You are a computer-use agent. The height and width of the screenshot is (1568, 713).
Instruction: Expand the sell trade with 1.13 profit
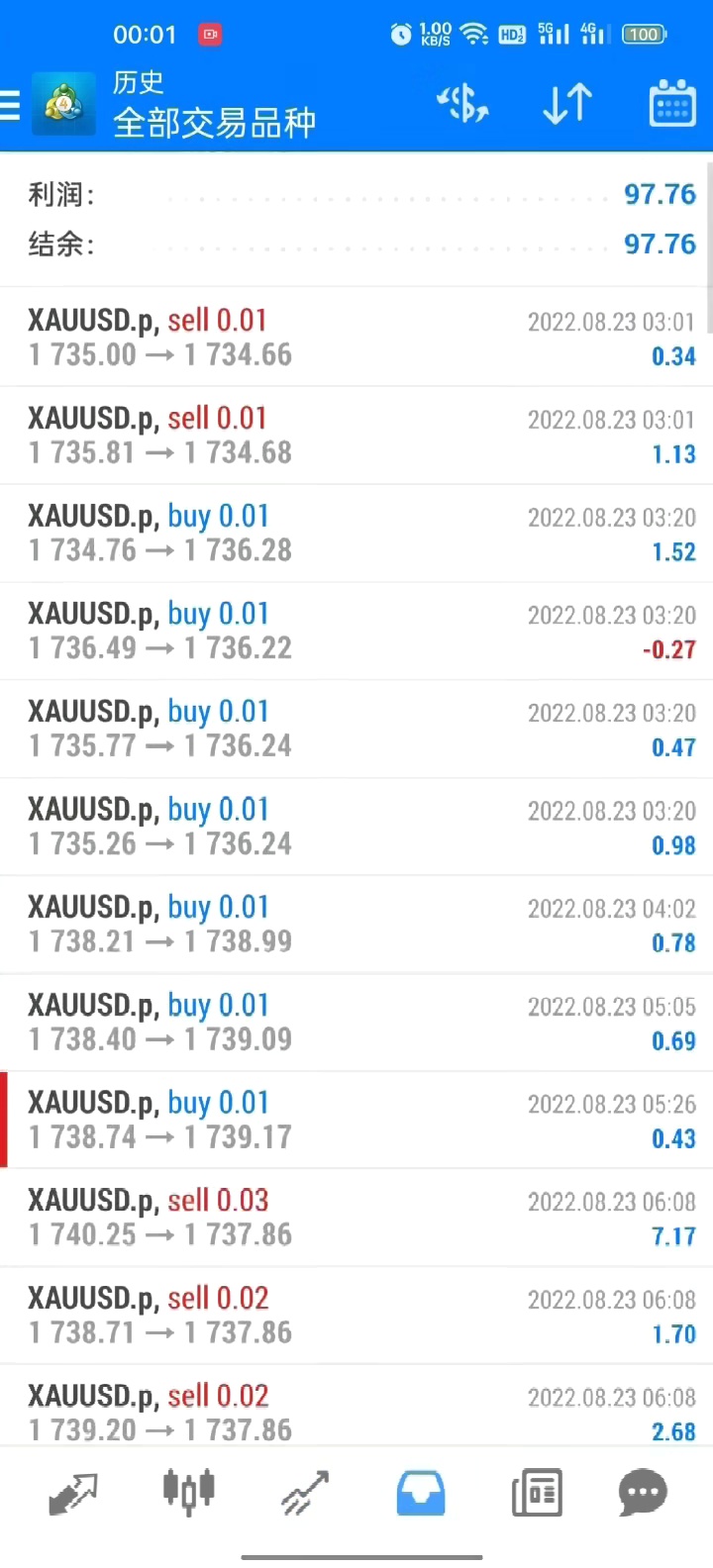click(x=356, y=436)
